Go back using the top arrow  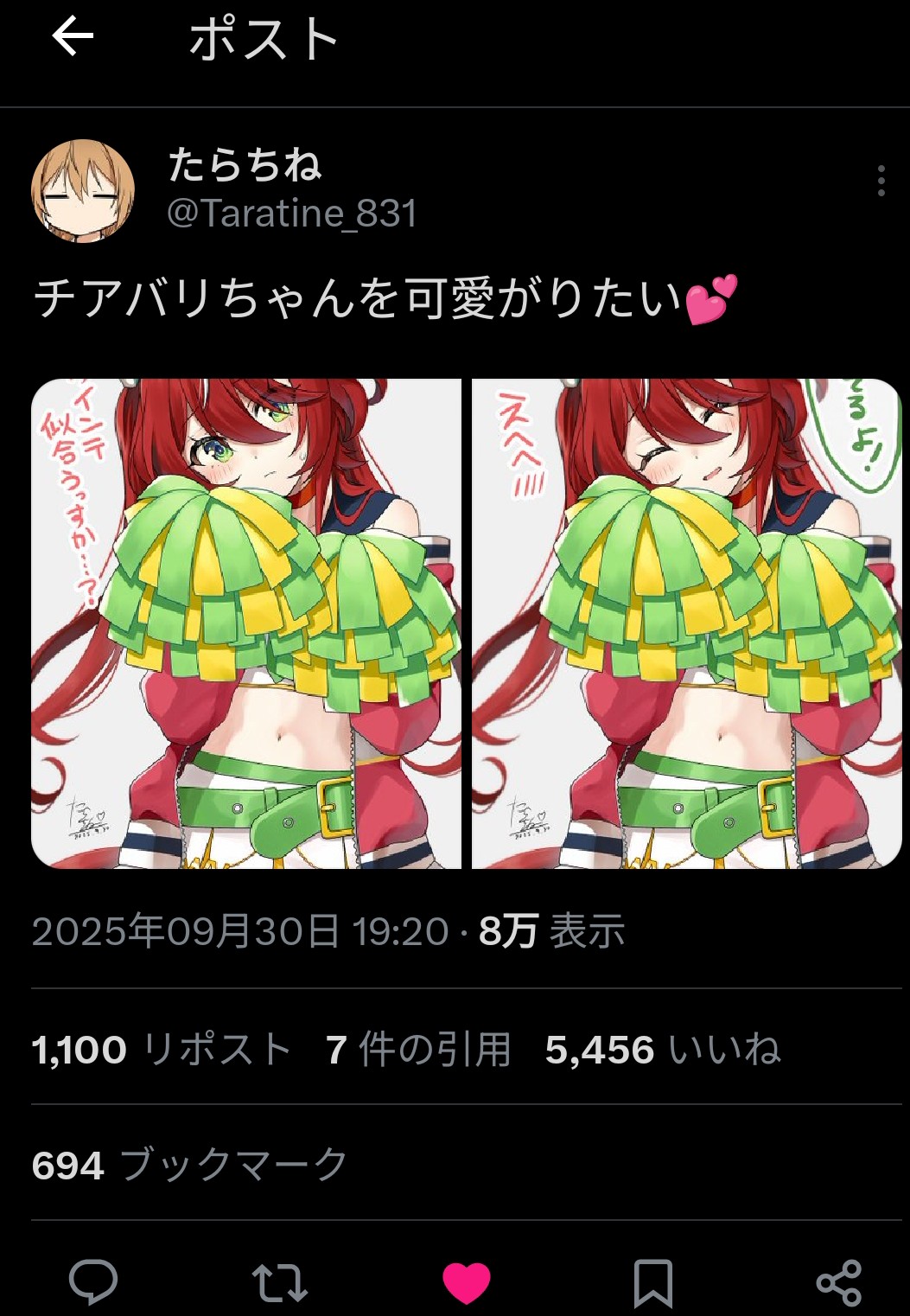pyautogui.click(x=73, y=37)
